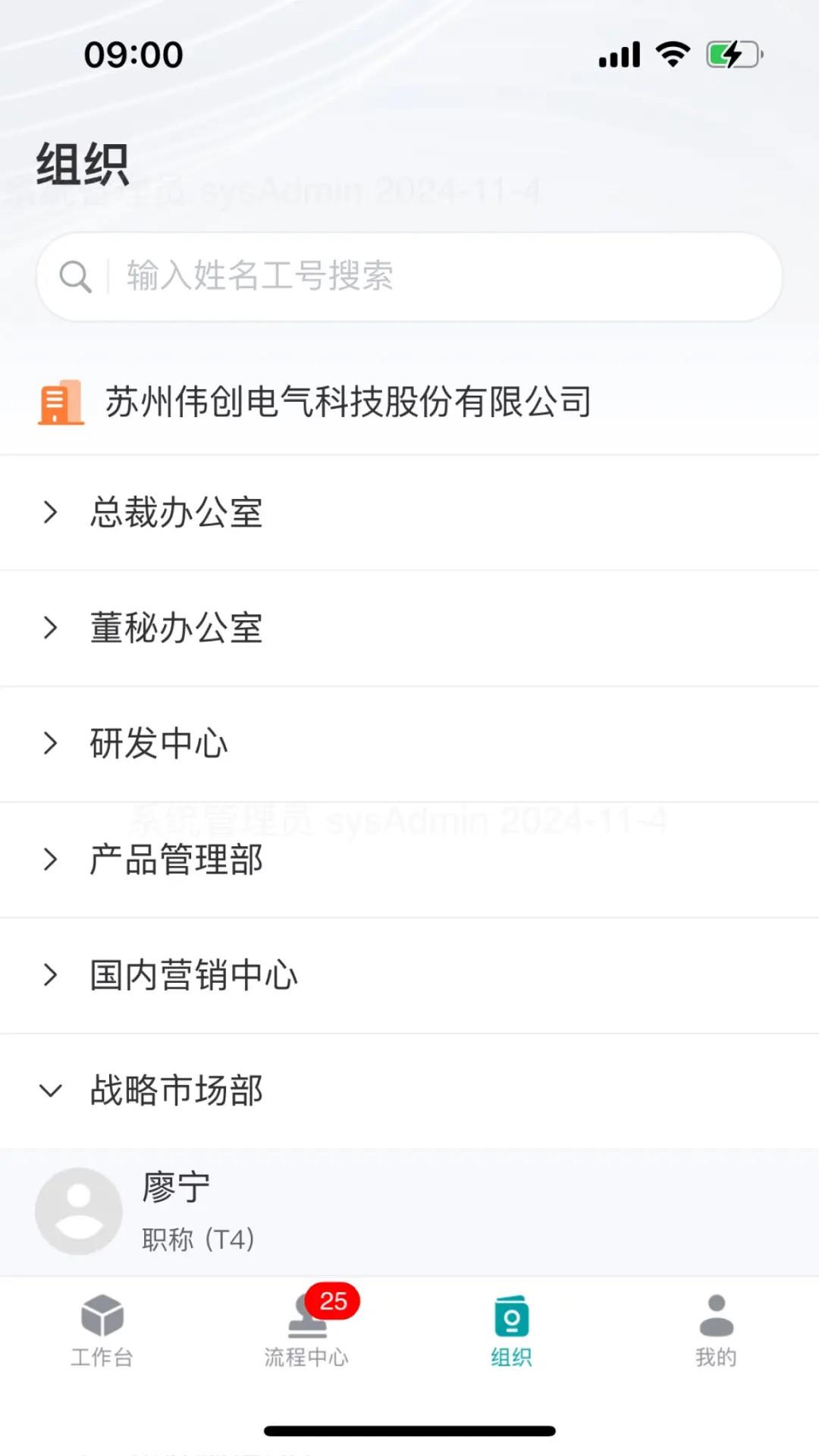The width and height of the screenshot is (819, 1456).
Task: Expand the 国内营销中心 department
Action: [193, 975]
